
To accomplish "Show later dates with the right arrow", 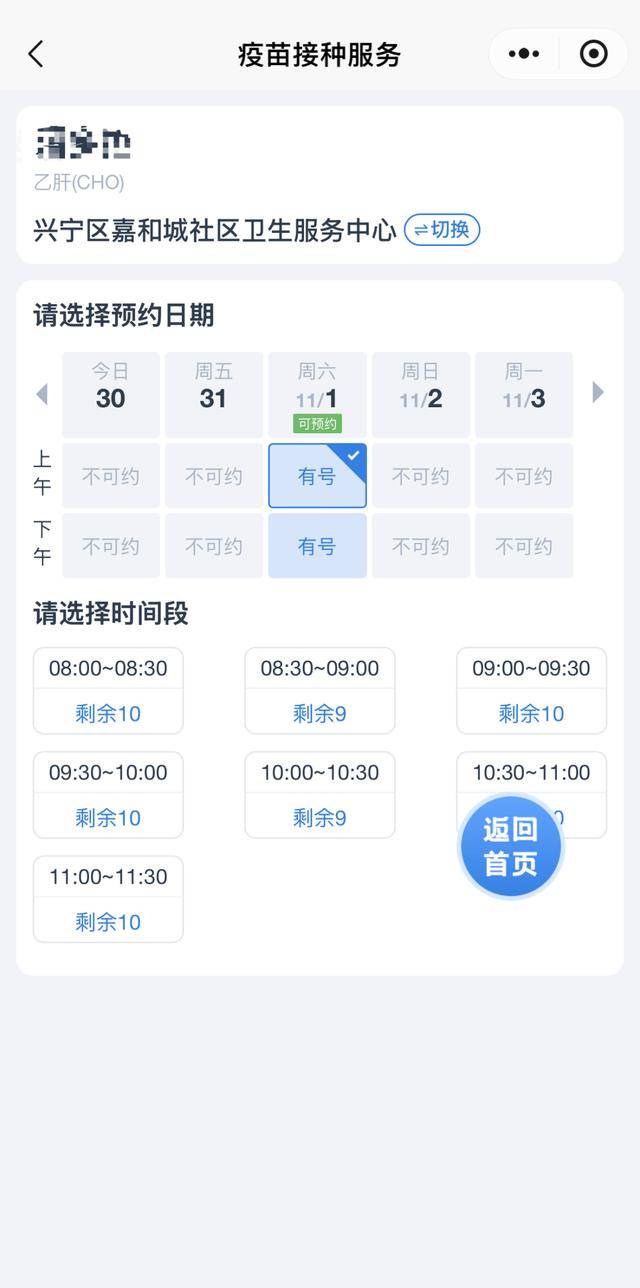I will click(598, 392).
